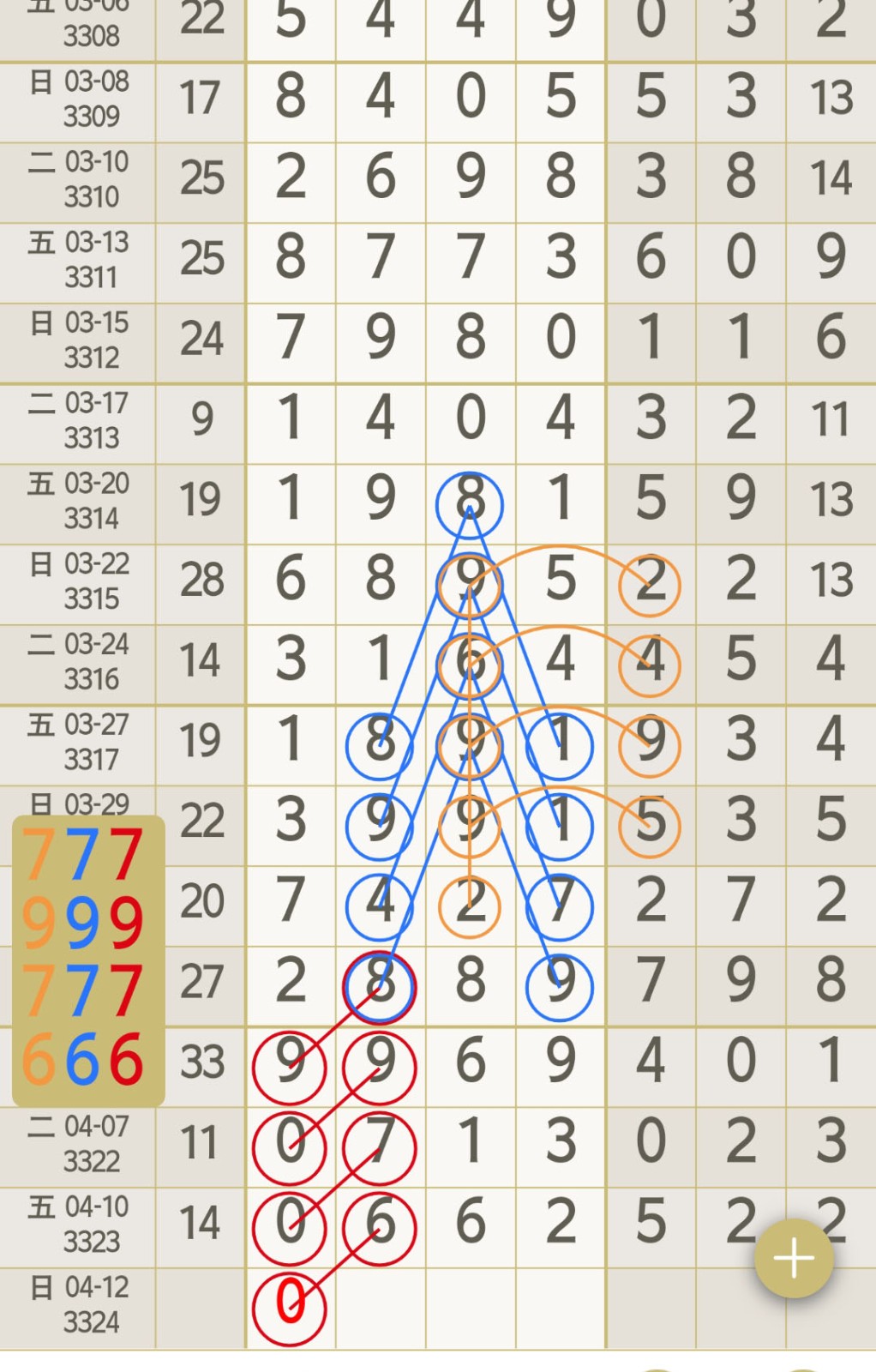The width and height of the screenshot is (876, 1372).
Task: Select the orange 7 in the prediction badge
Action: click(x=39, y=853)
